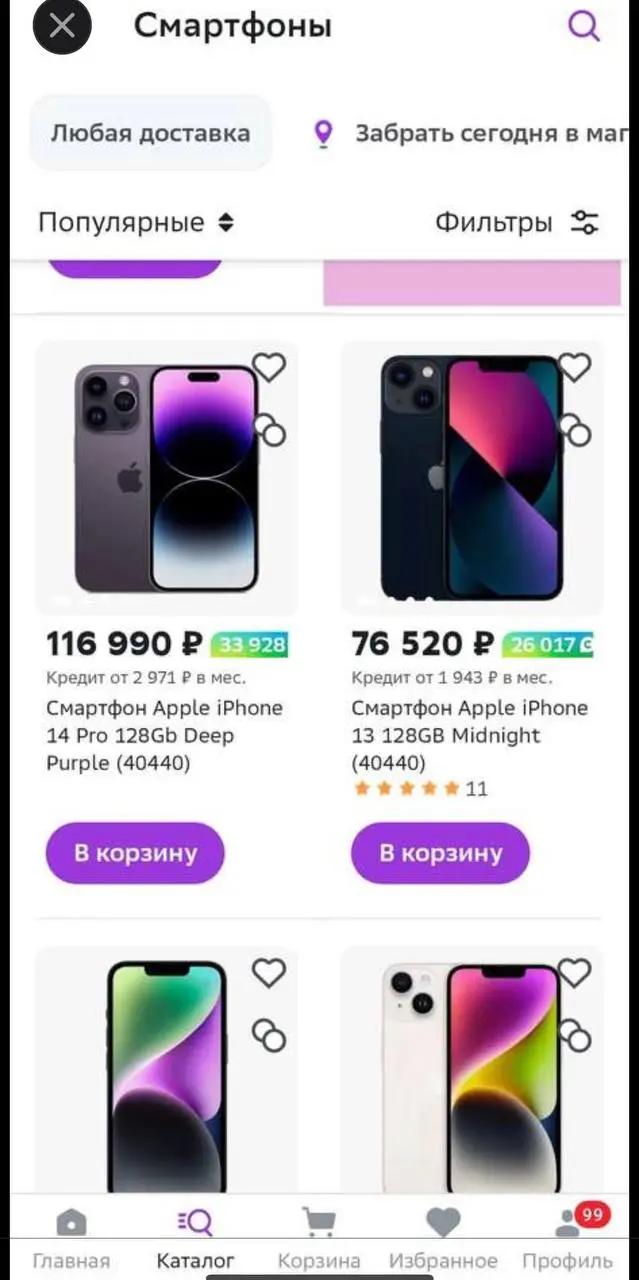Add iPhone 13 Midnight to comparison

[574, 429]
